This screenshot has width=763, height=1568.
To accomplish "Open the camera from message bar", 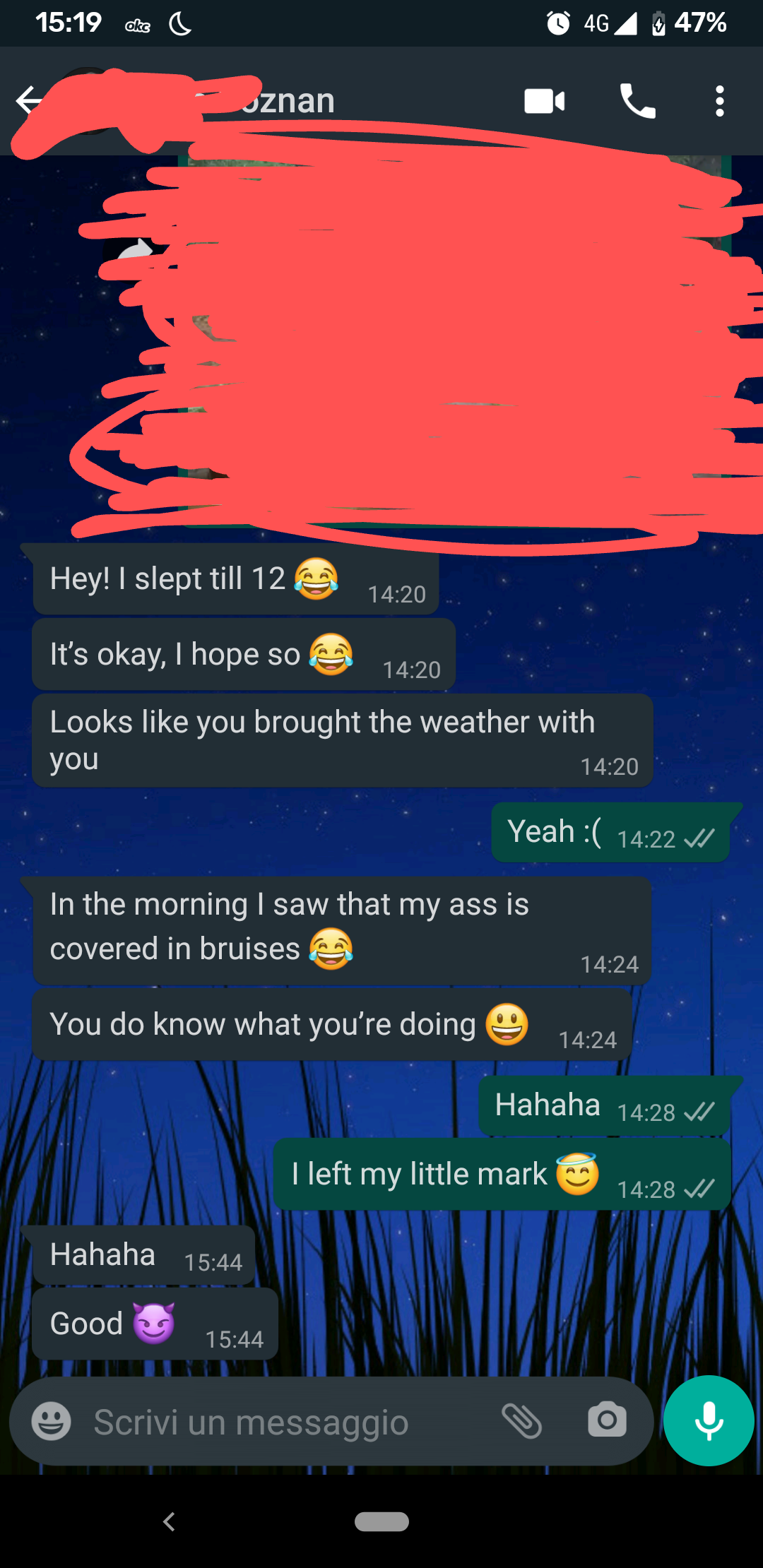I will (x=607, y=1421).
